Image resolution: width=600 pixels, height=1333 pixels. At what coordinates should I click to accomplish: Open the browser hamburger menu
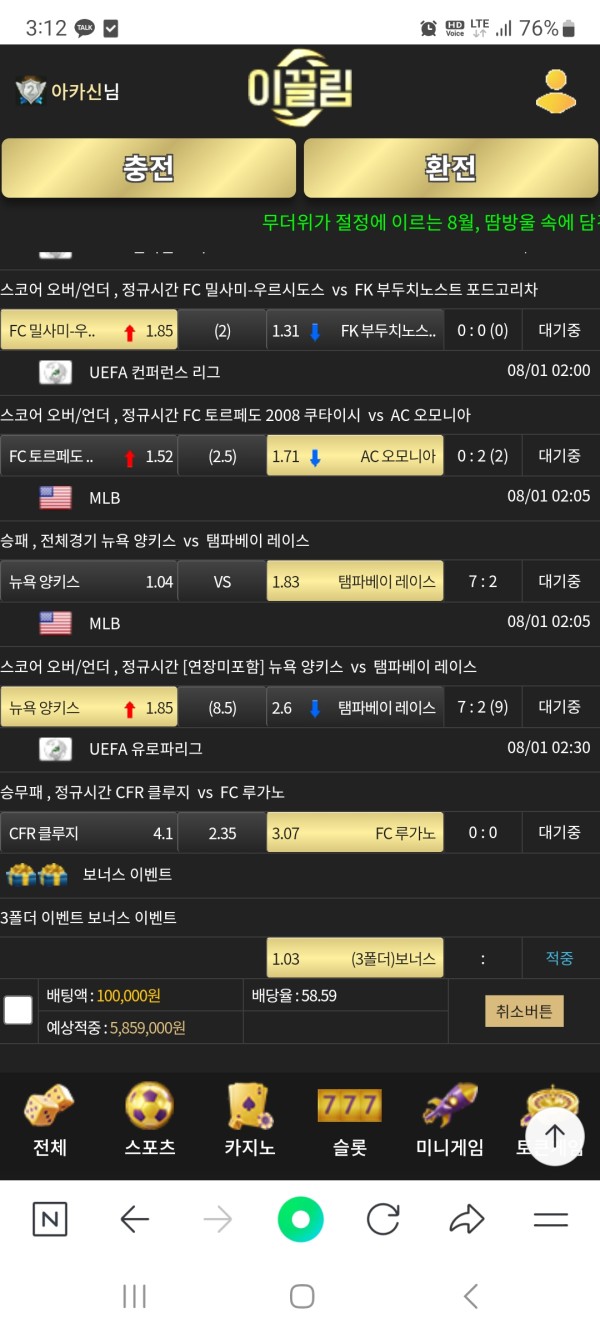tap(550, 1219)
